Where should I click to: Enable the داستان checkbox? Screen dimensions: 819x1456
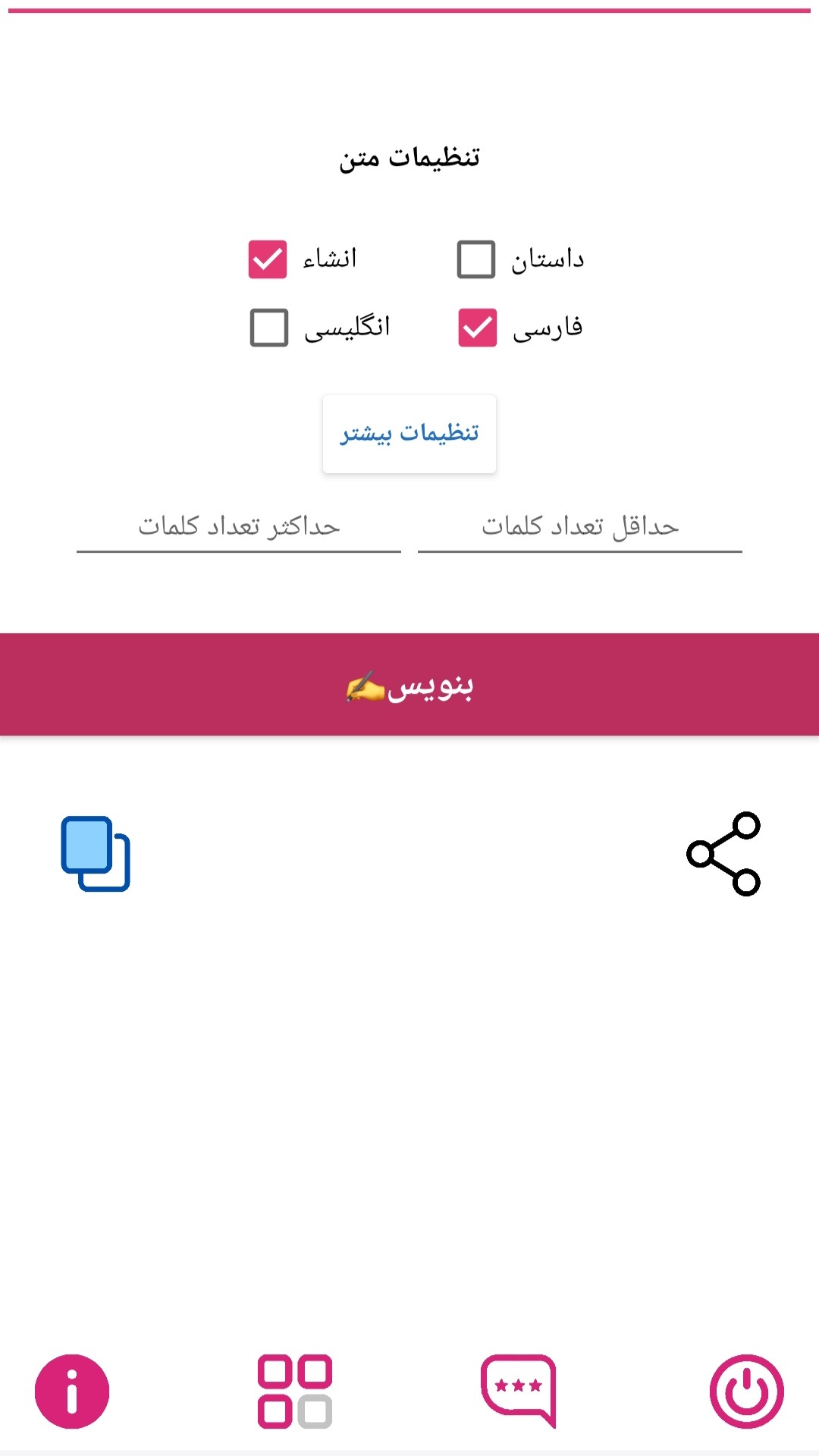tap(475, 260)
